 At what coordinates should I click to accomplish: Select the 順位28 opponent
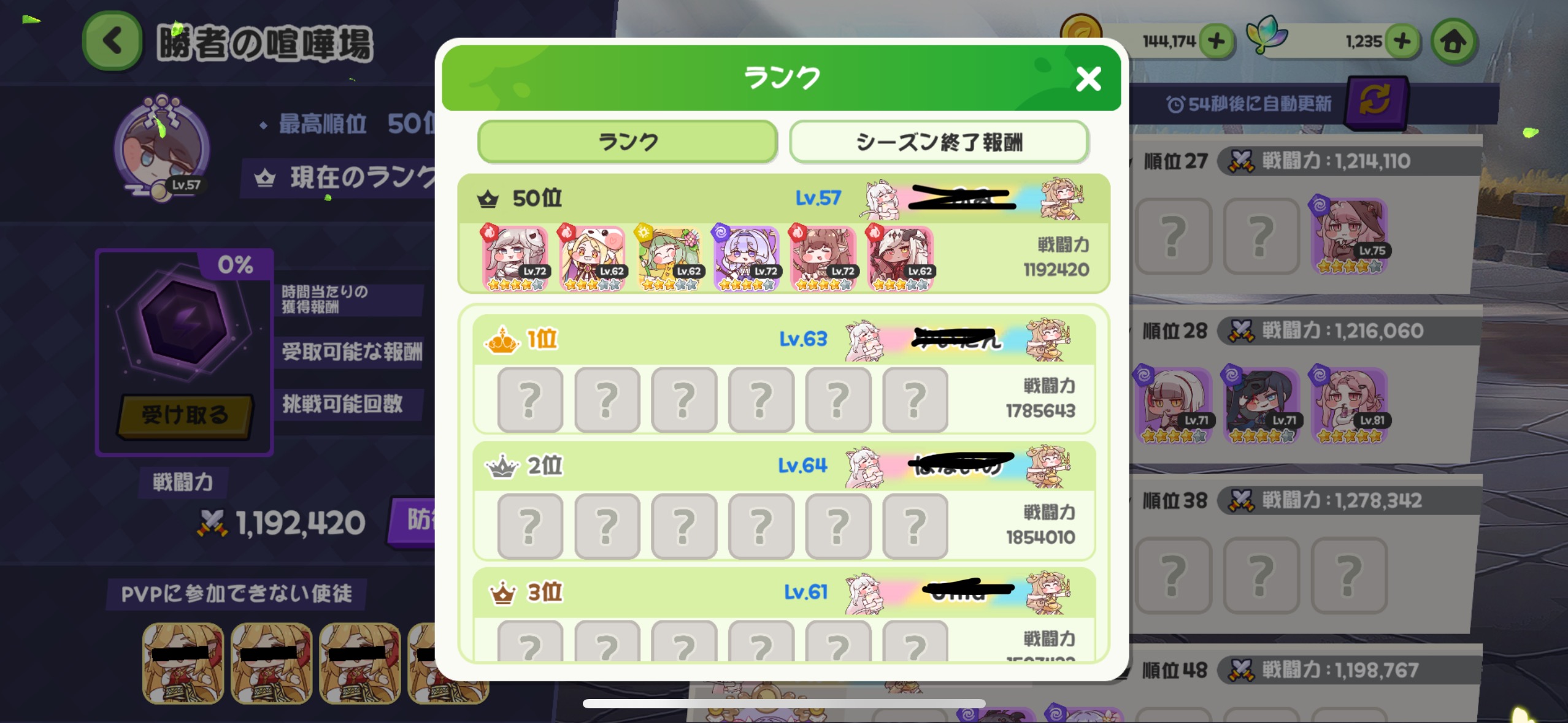pos(1307,386)
